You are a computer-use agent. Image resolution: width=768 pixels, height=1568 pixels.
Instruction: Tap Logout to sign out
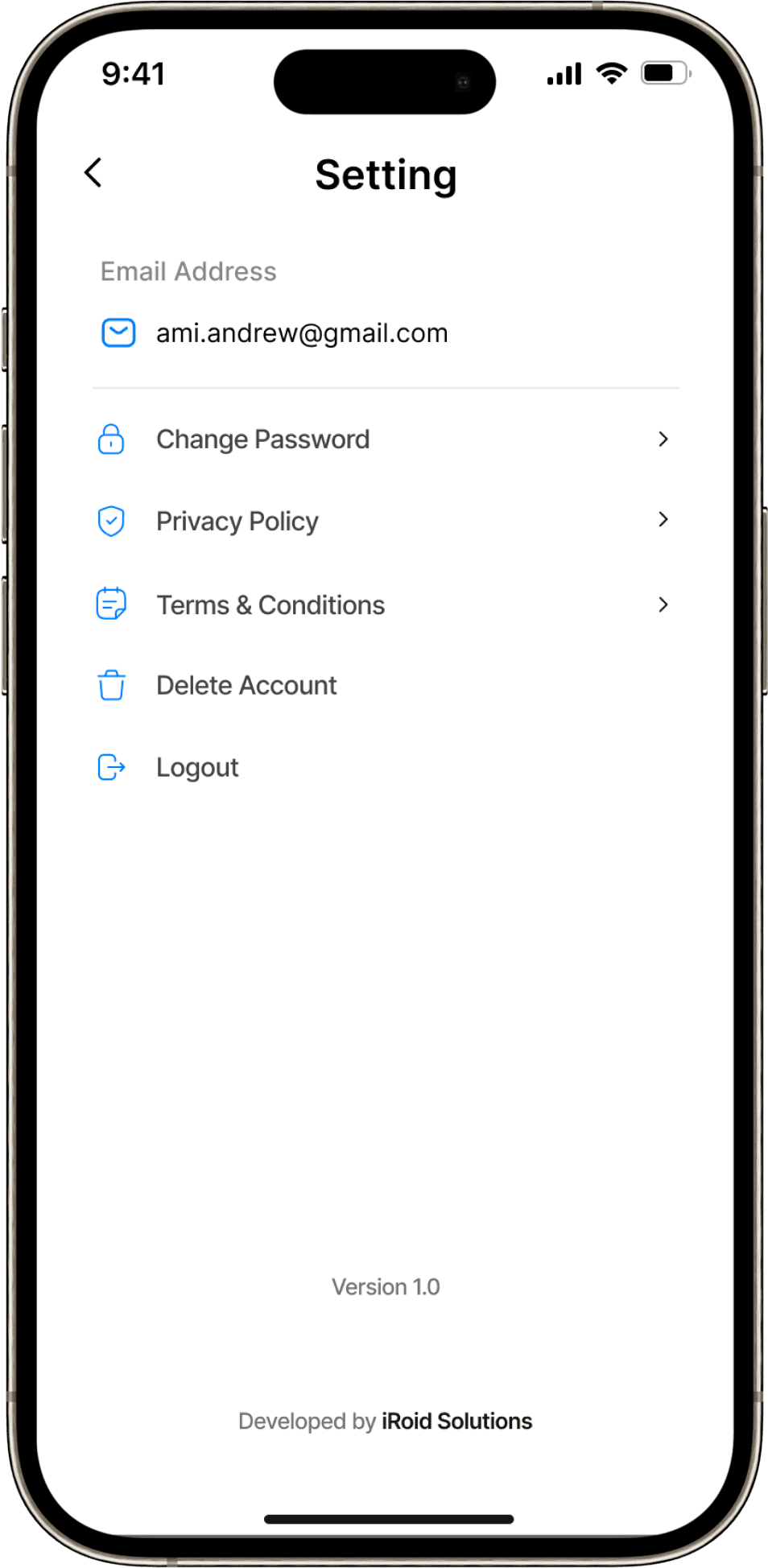point(197,767)
